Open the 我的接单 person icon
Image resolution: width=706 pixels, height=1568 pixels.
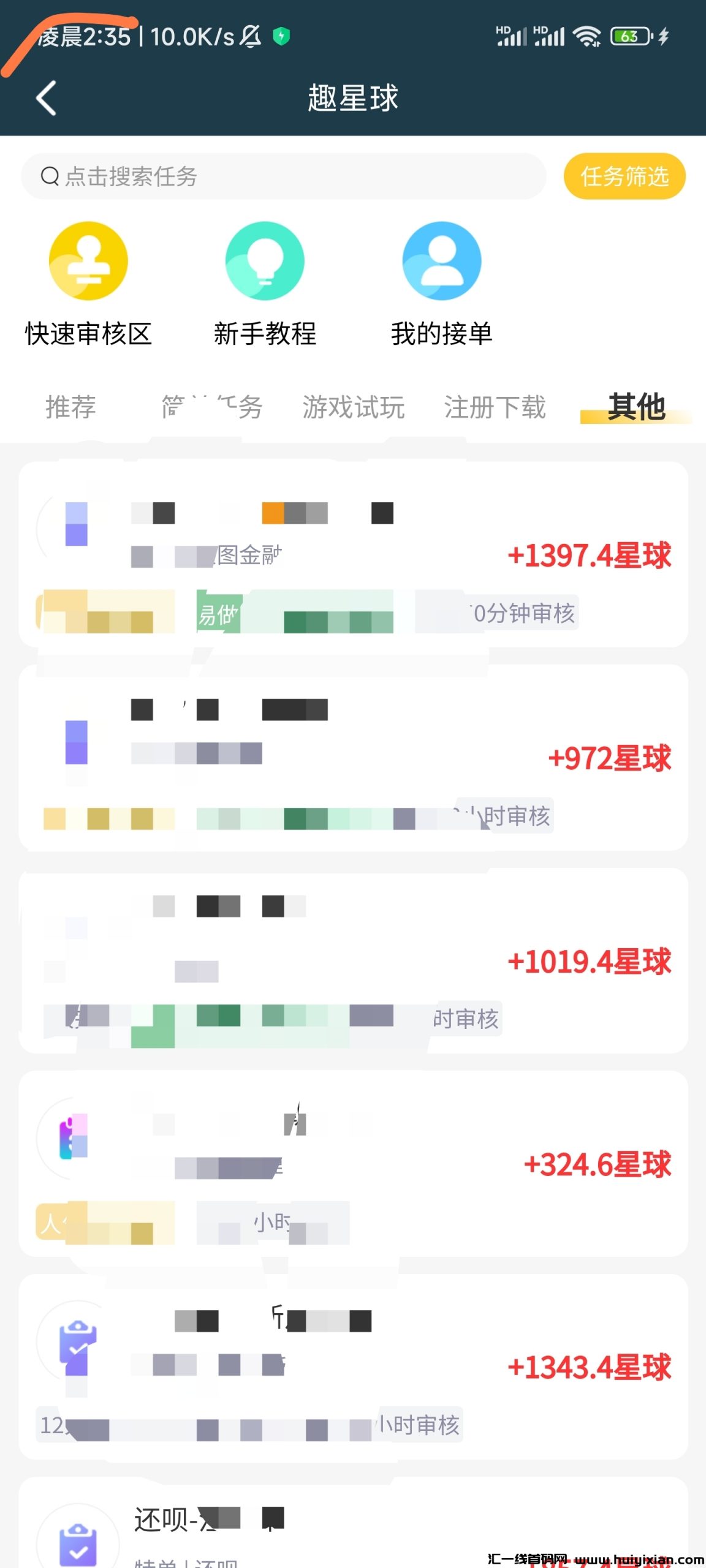click(x=442, y=261)
